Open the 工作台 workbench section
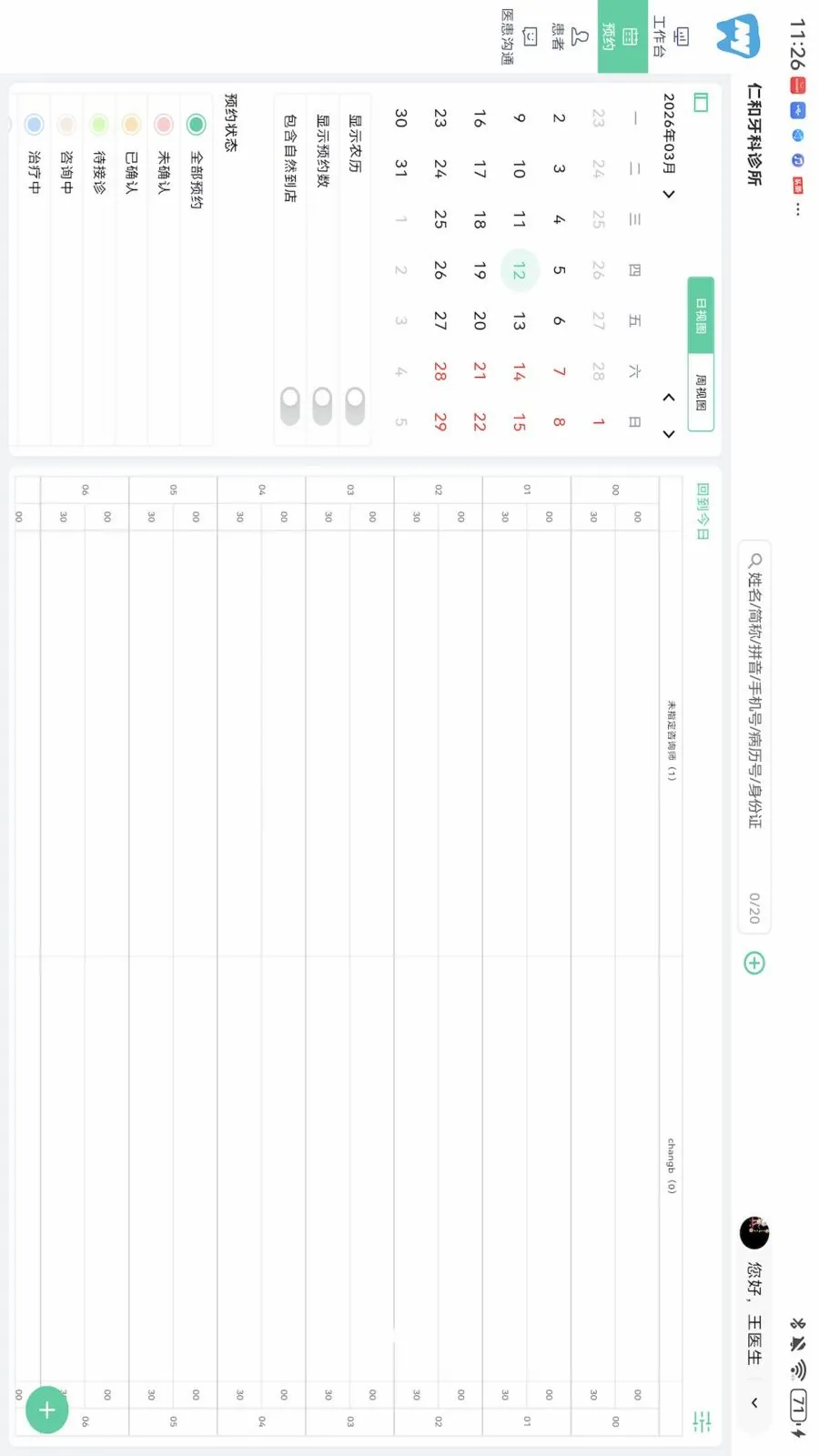This screenshot has width=819, height=1456. pyautogui.click(x=671, y=37)
